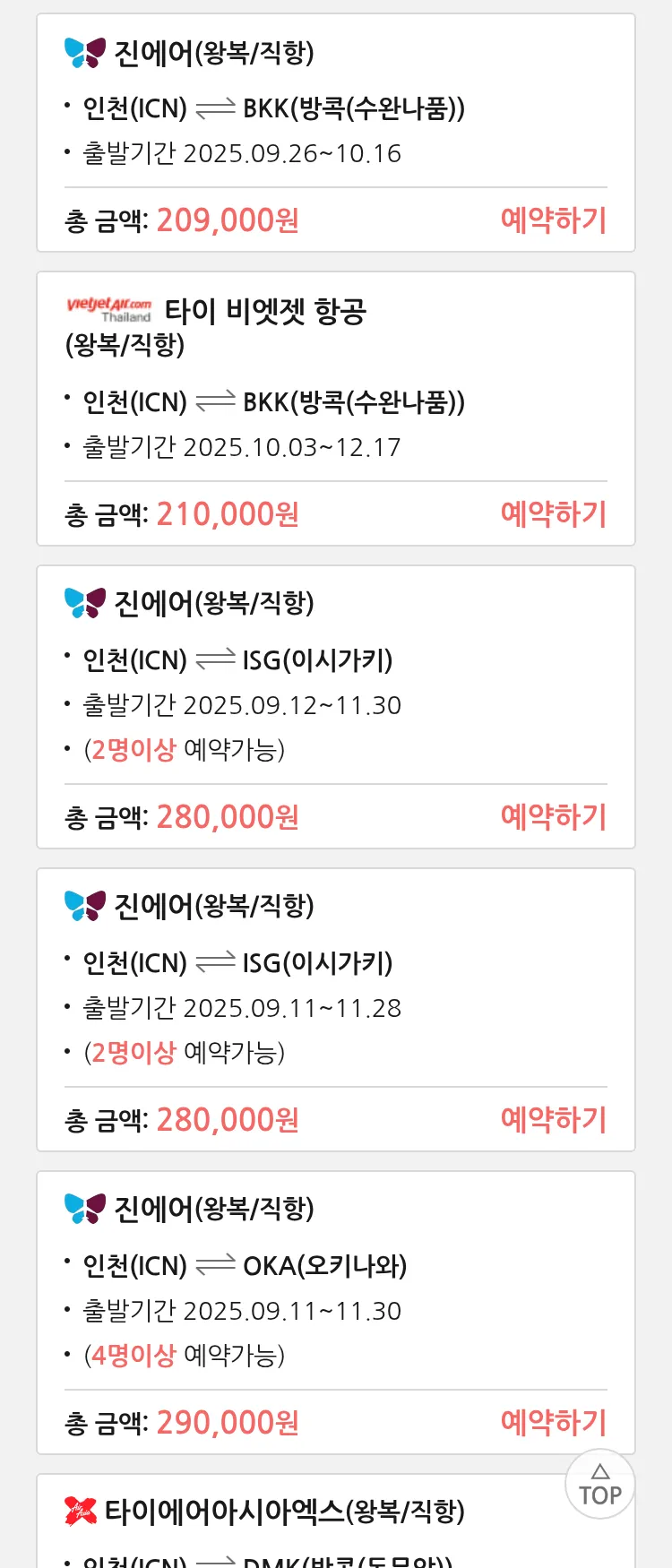Tap 예약하기 for the 209,000원 Jin Air Bangkok fare
Viewport: 672px width, 1568px height.
553,220
